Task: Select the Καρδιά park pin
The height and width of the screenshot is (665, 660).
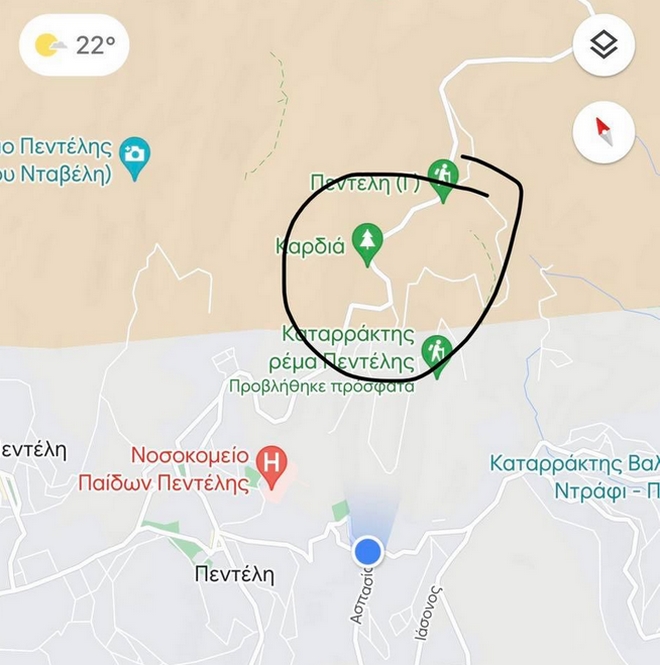Action: (x=369, y=240)
